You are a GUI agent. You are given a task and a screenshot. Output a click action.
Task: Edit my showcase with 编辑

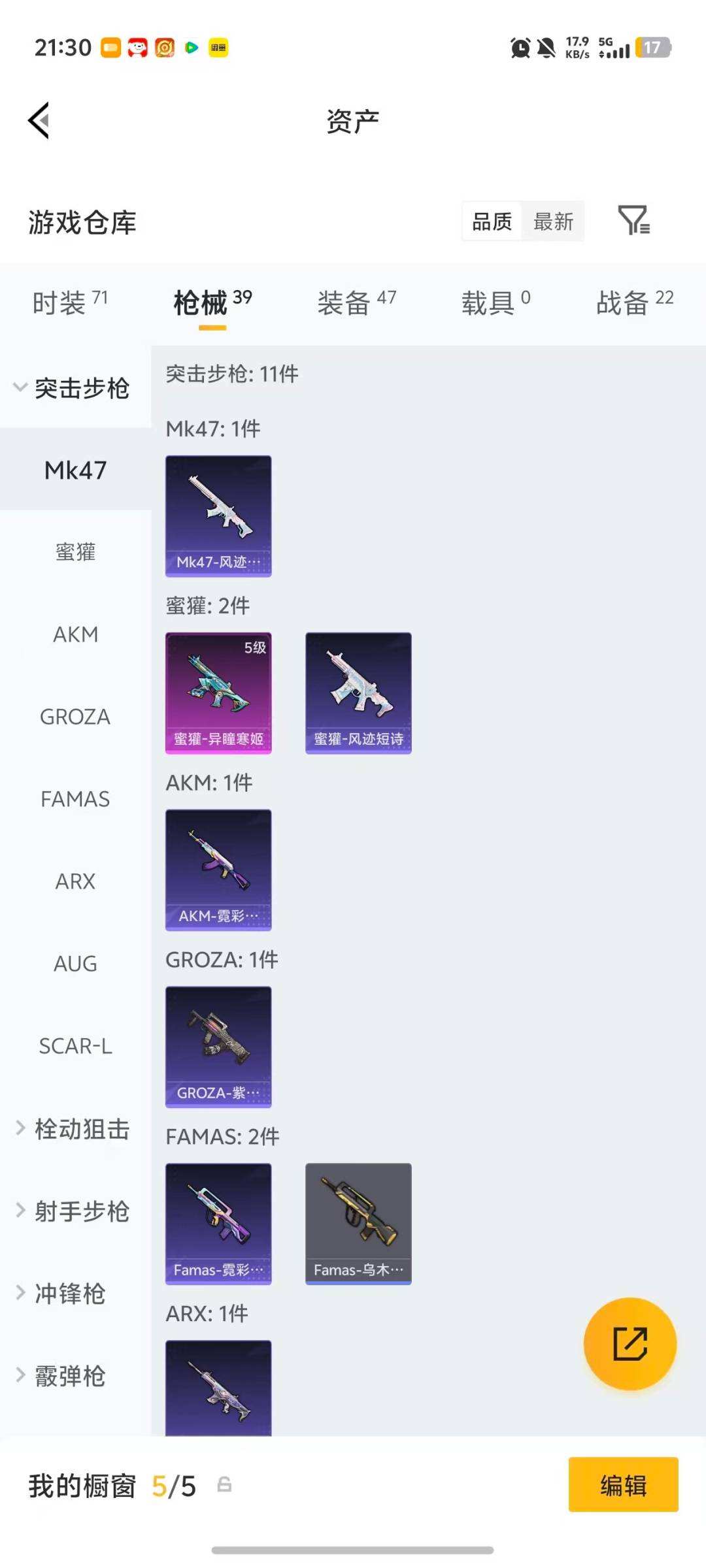(x=623, y=1484)
